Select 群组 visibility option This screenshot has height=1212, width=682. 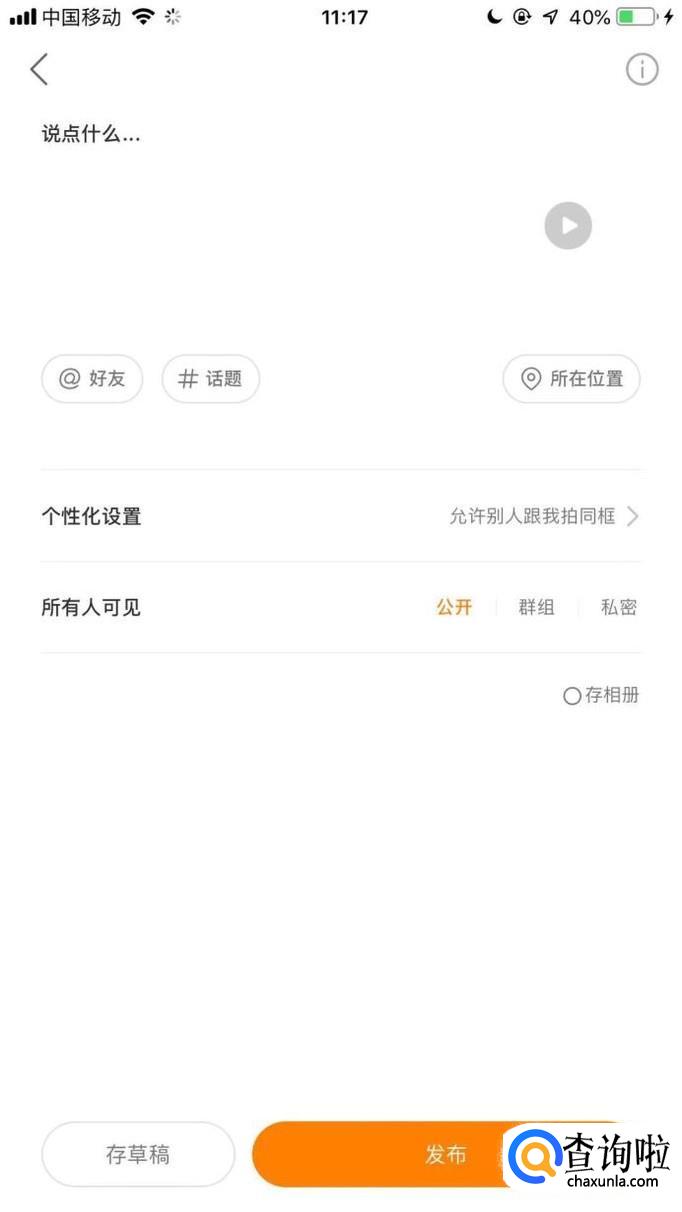click(x=536, y=607)
